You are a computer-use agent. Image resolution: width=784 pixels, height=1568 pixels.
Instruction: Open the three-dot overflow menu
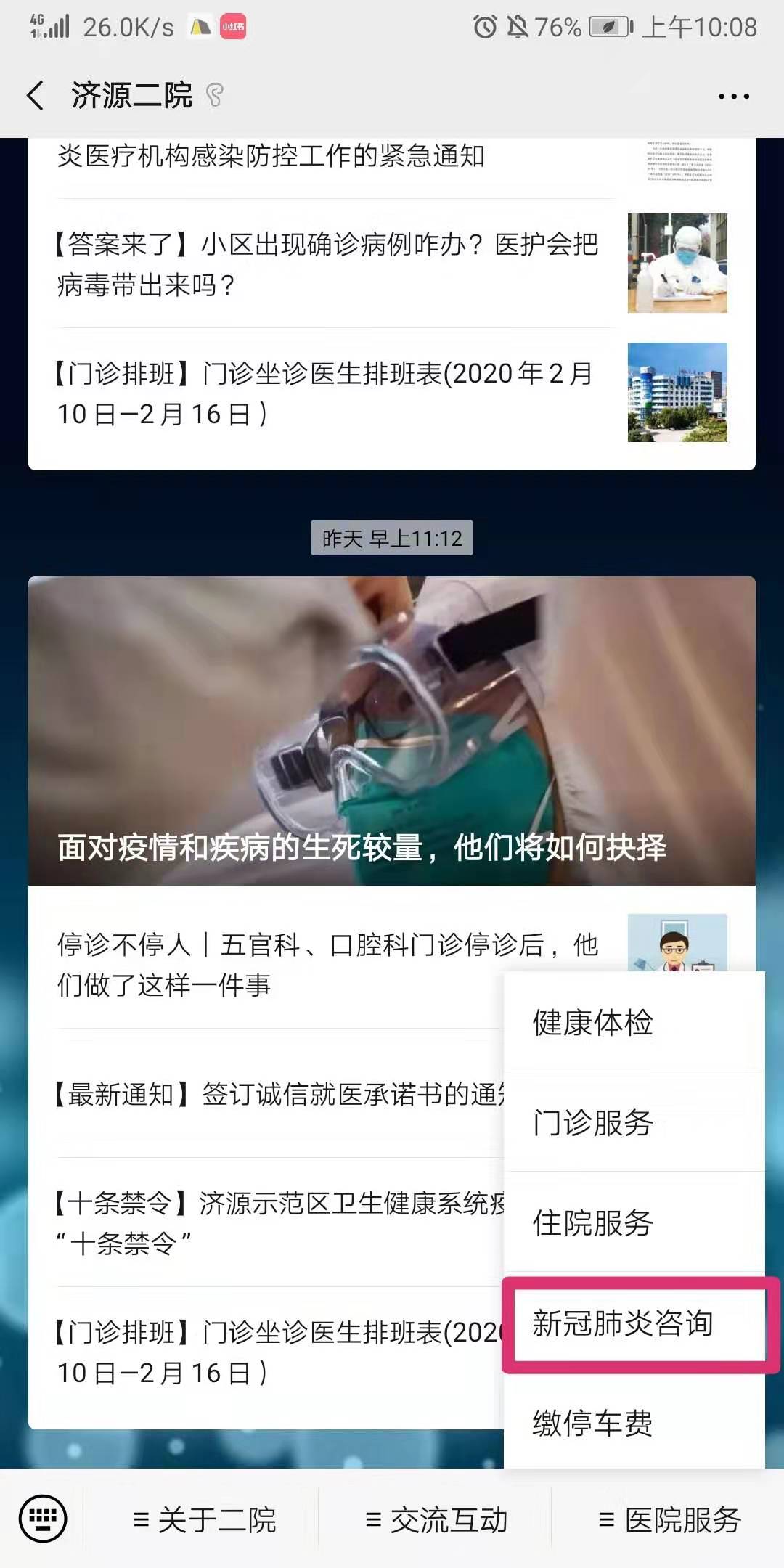(733, 96)
